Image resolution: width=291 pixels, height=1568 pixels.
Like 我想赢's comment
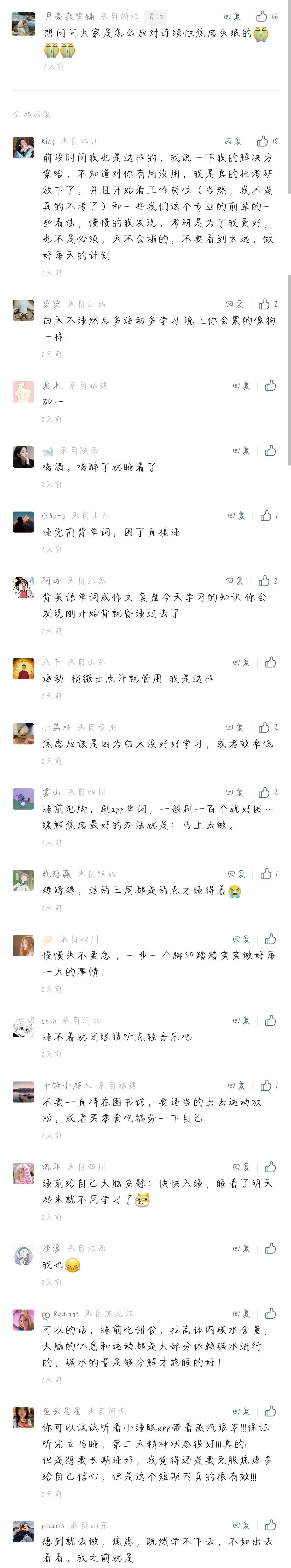tap(266, 874)
